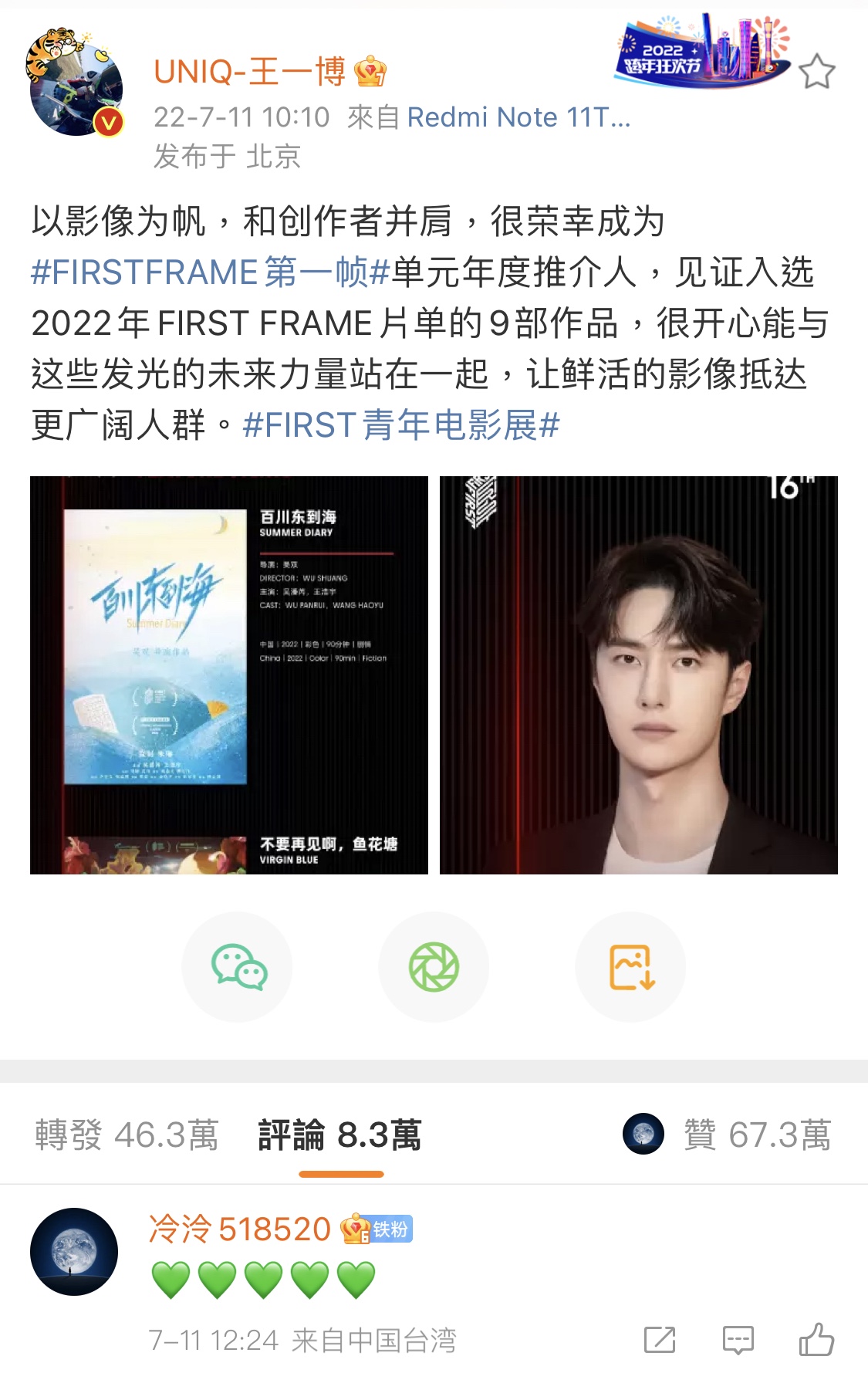Select the 評論 8.3萬 tab
868x1373 pixels.
point(340,1135)
